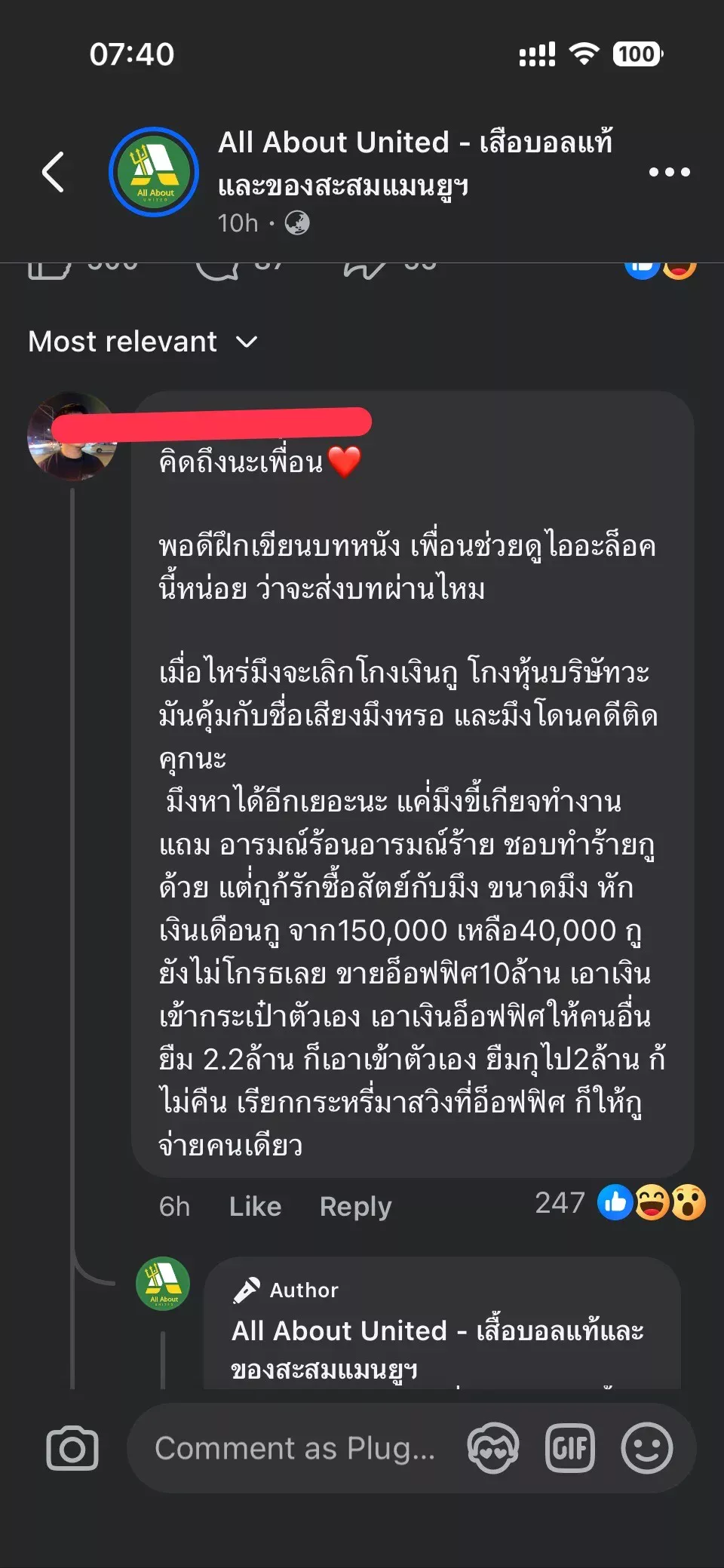Screen dimensions: 724x1568
Task: Open the commenter's profile picture
Action: click(x=72, y=437)
